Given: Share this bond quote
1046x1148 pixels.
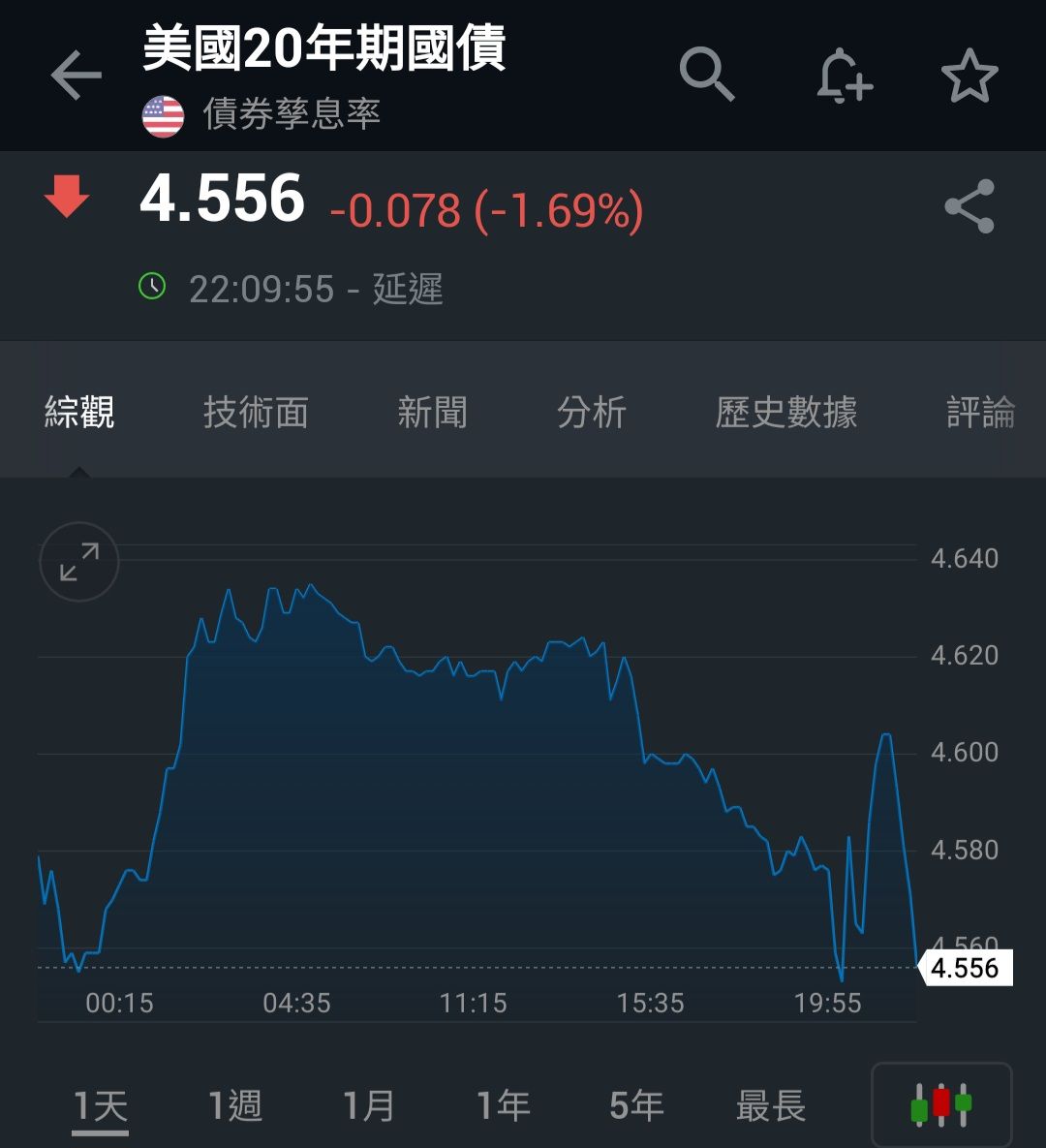Looking at the screenshot, I should click(x=969, y=206).
